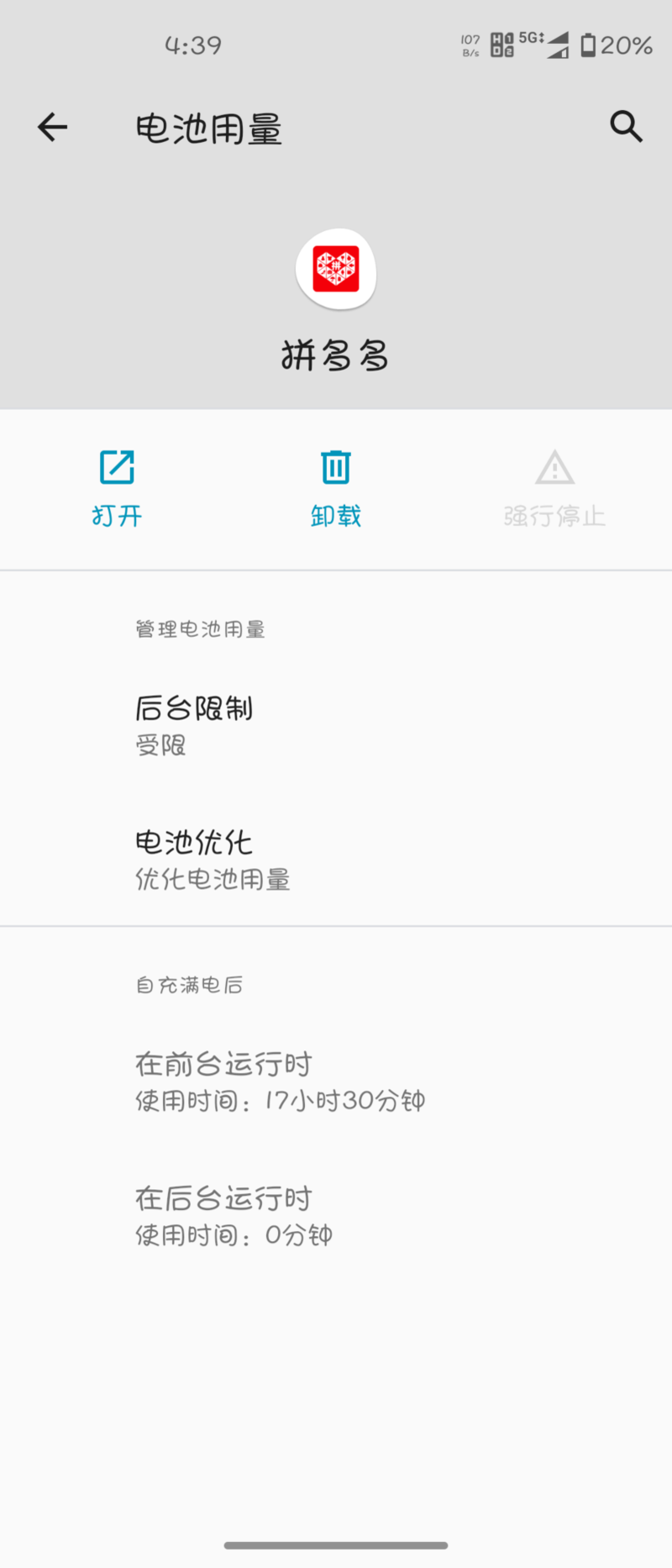Go back from the 电池用量 page
This screenshot has height=1568, width=672.
pos(52,128)
